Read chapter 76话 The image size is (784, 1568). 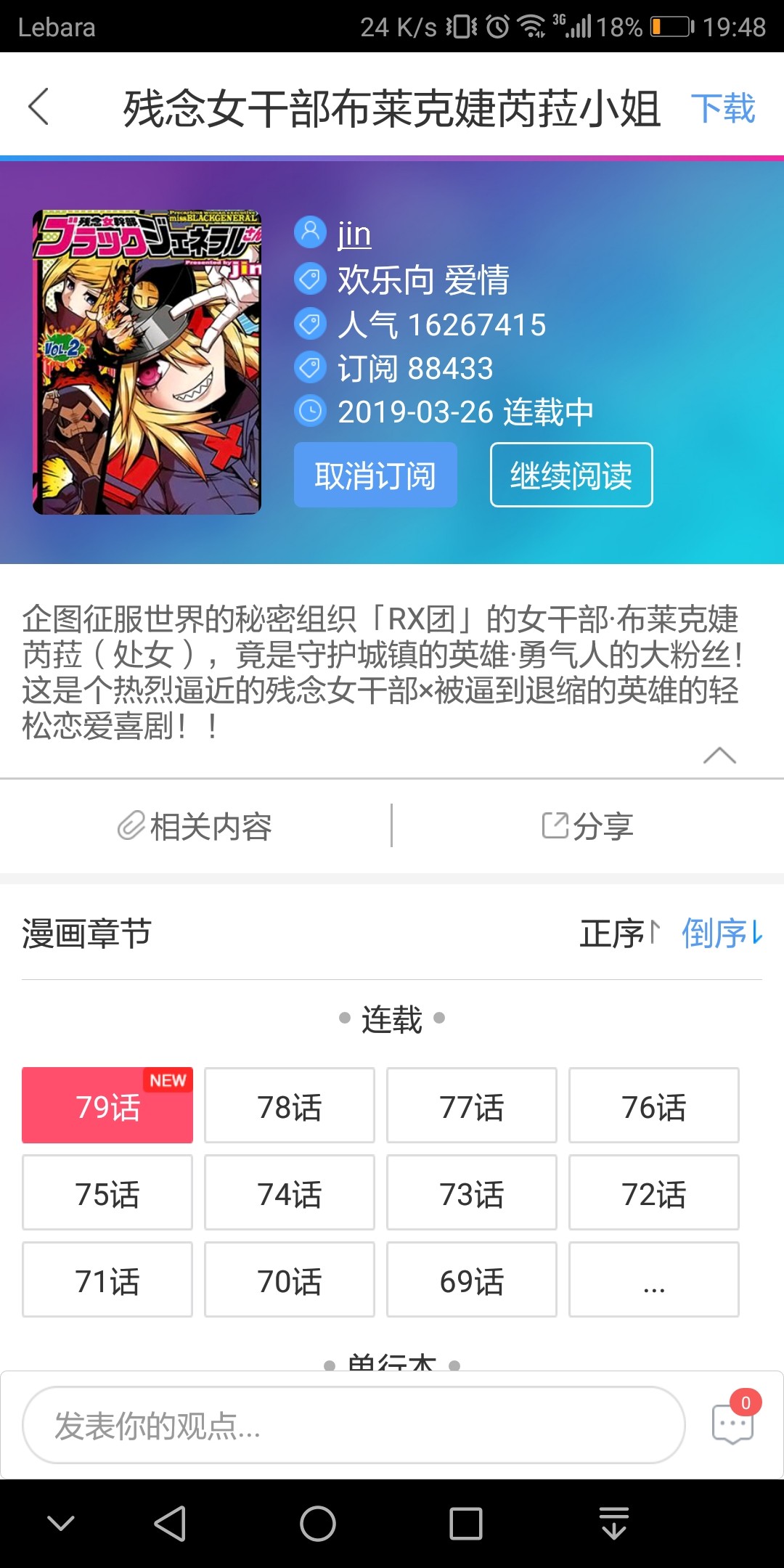click(x=654, y=1106)
